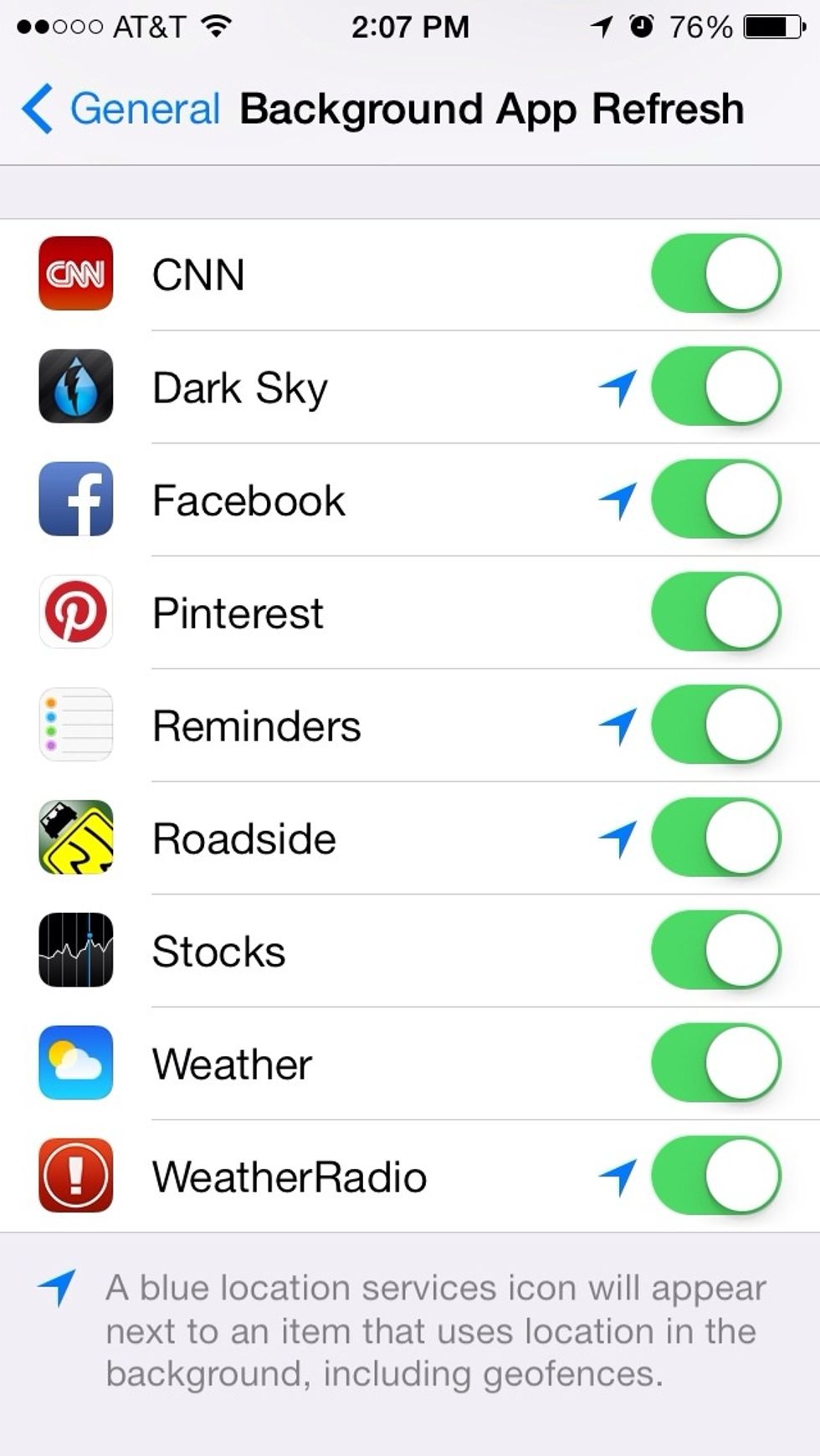This screenshot has width=820, height=1456.
Task: Disable WeatherRadio background refresh
Action: (716, 1176)
